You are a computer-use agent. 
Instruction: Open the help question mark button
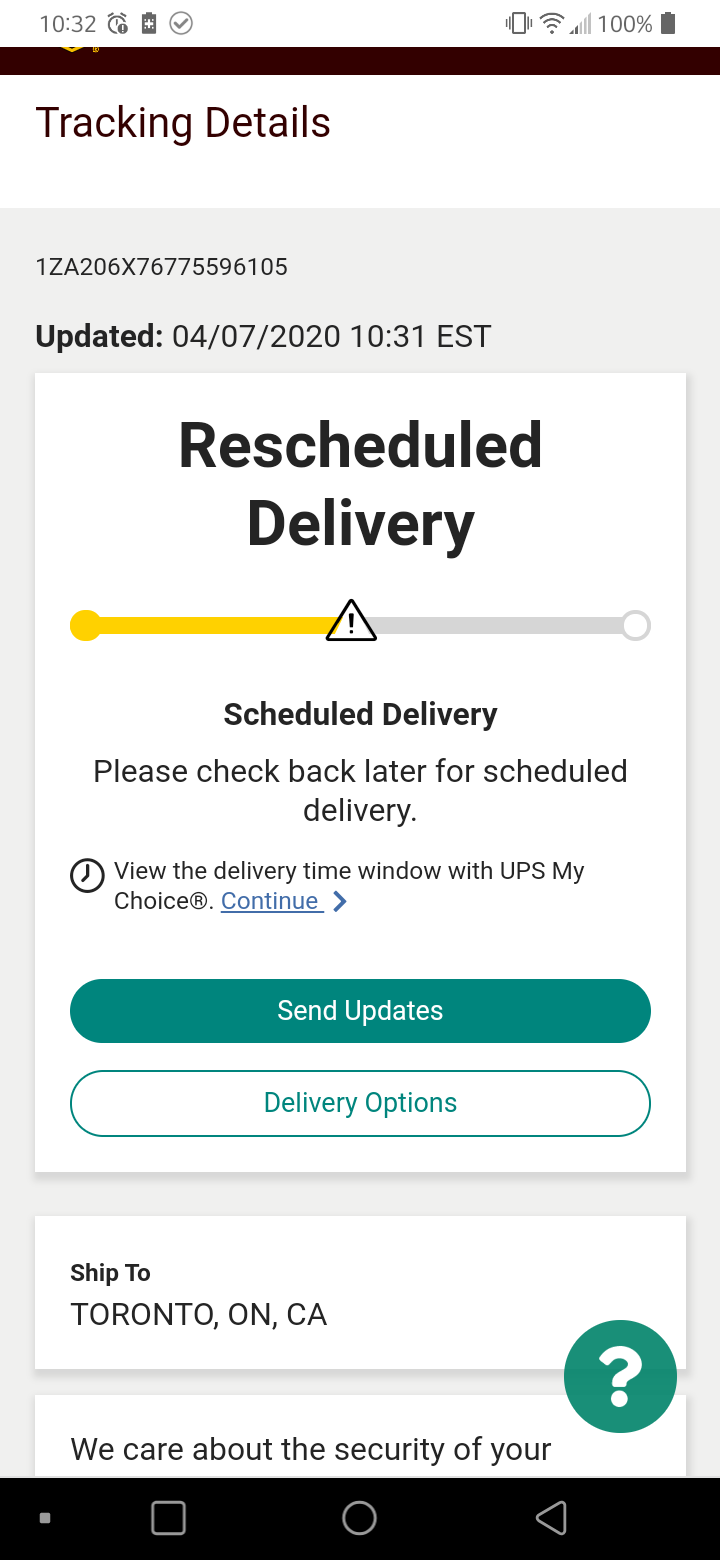[620, 1377]
